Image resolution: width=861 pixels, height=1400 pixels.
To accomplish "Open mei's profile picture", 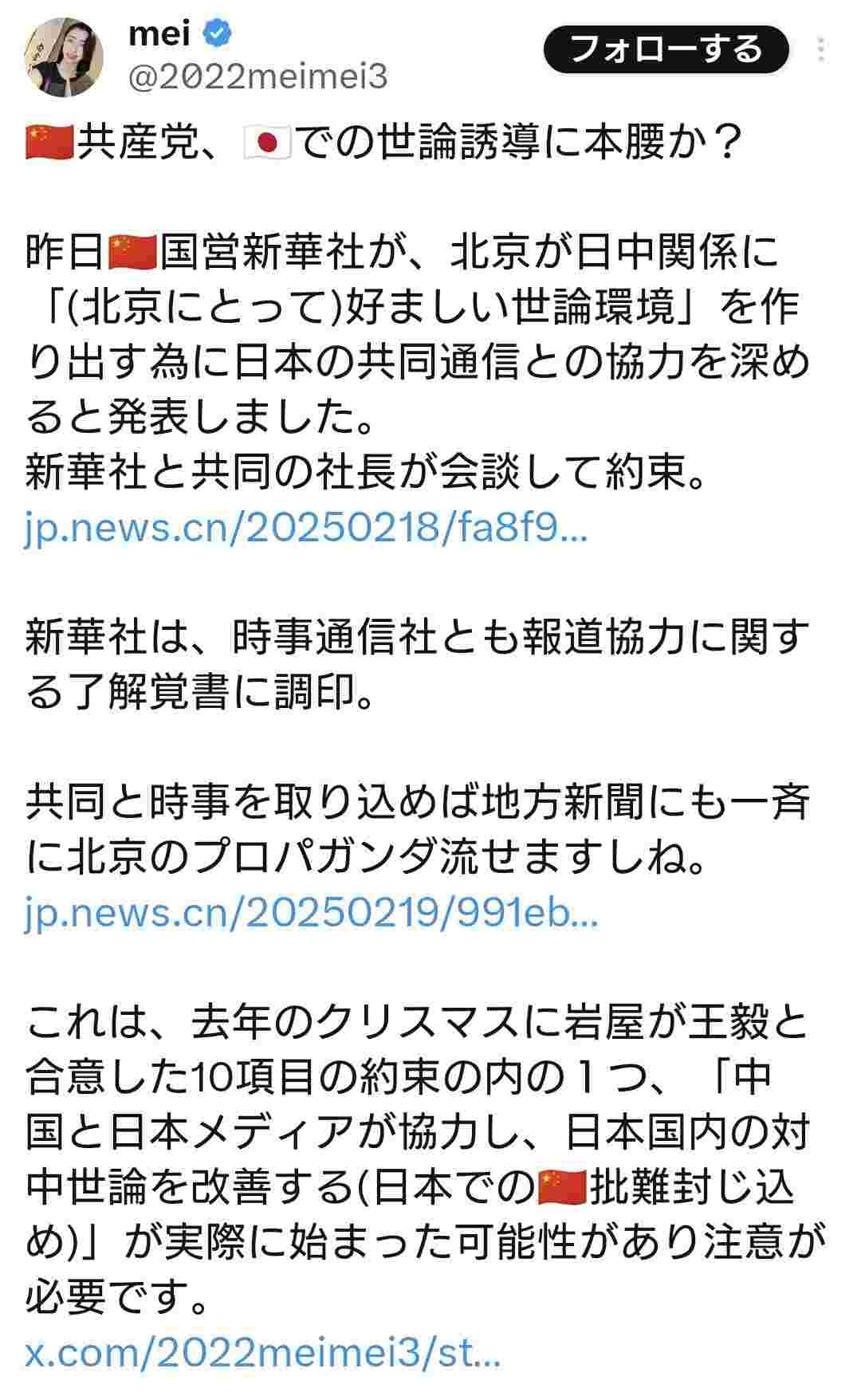I will click(x=65, y=56).
